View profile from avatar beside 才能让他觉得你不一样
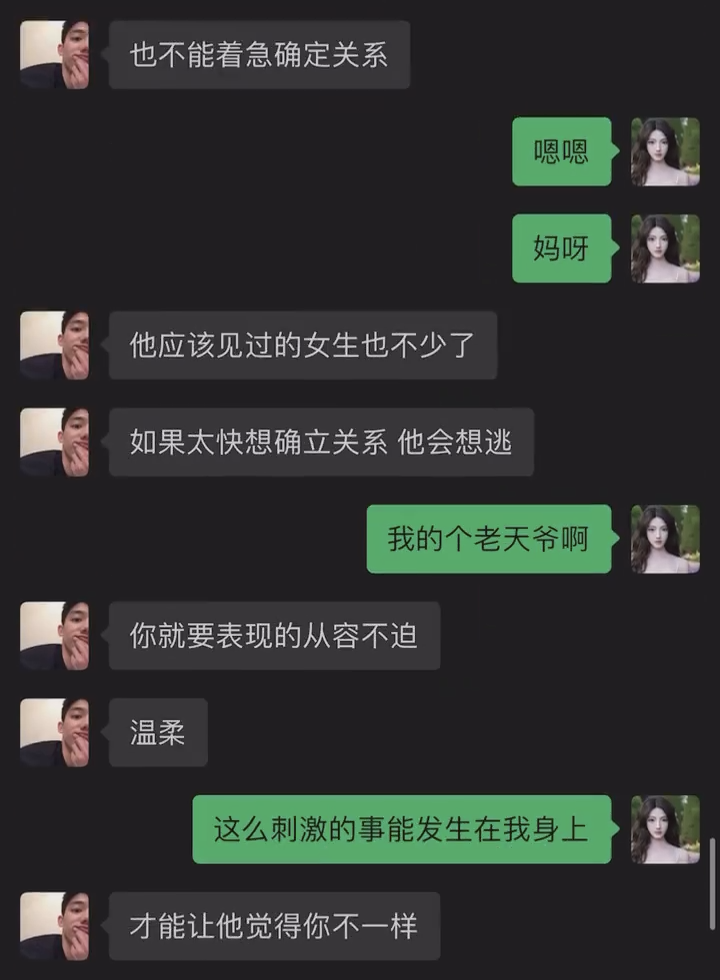The width and height of the screenshot is (720, 980). tap(54, 926)
